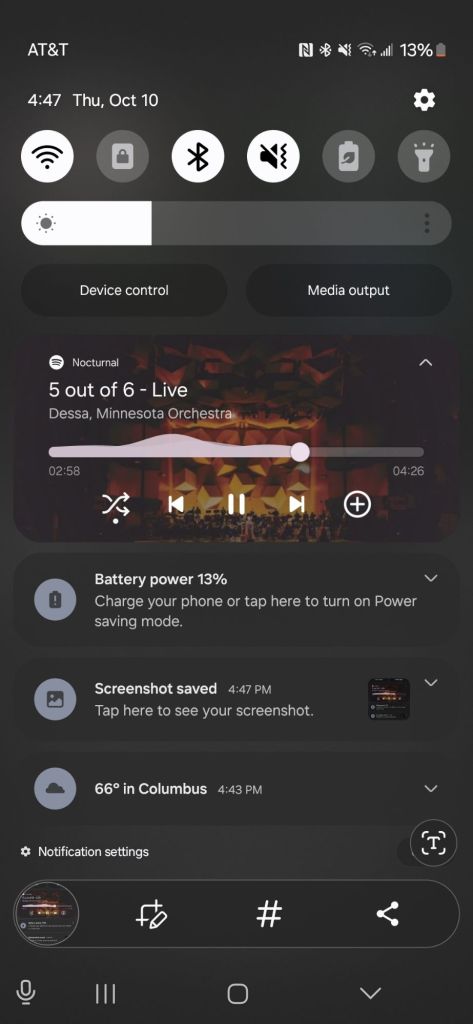
Task: Enable the screen rotation lock tile
Action: 122,157
